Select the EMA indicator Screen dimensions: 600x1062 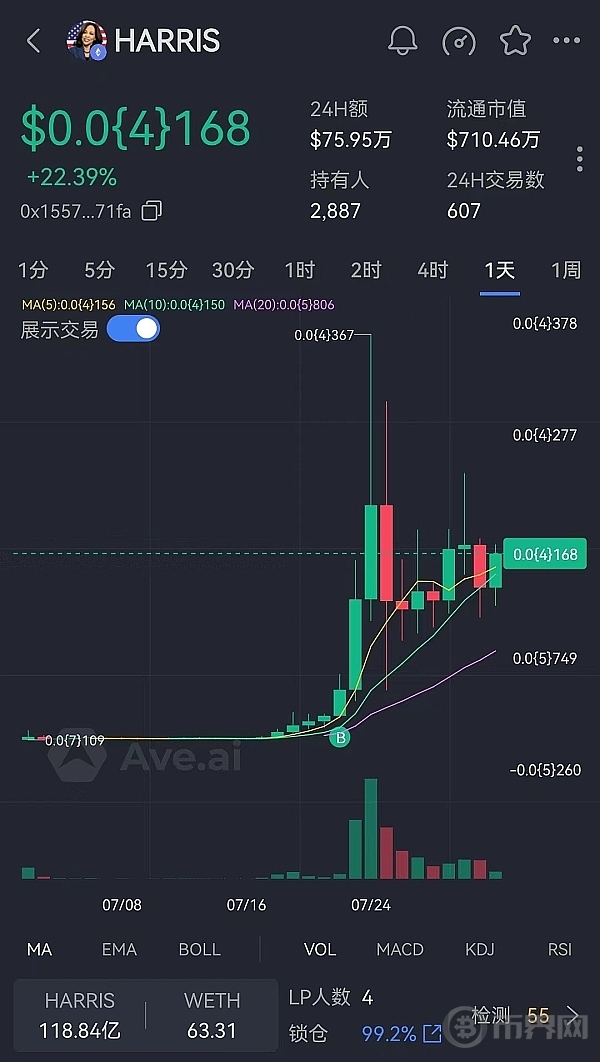pyautogui.click(x=119, y=949)
